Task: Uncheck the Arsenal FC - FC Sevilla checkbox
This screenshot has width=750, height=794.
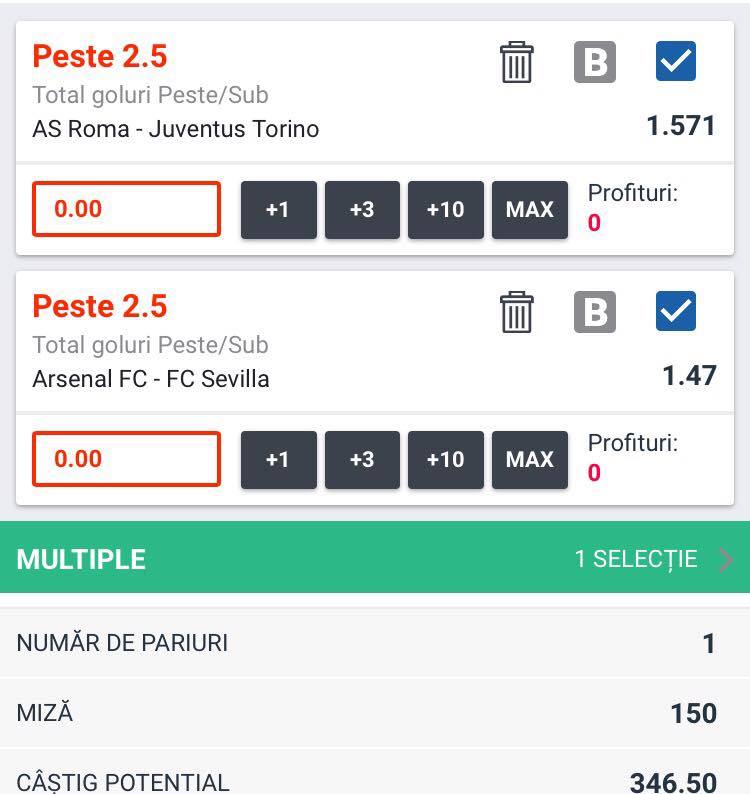Action: [676, 311]
